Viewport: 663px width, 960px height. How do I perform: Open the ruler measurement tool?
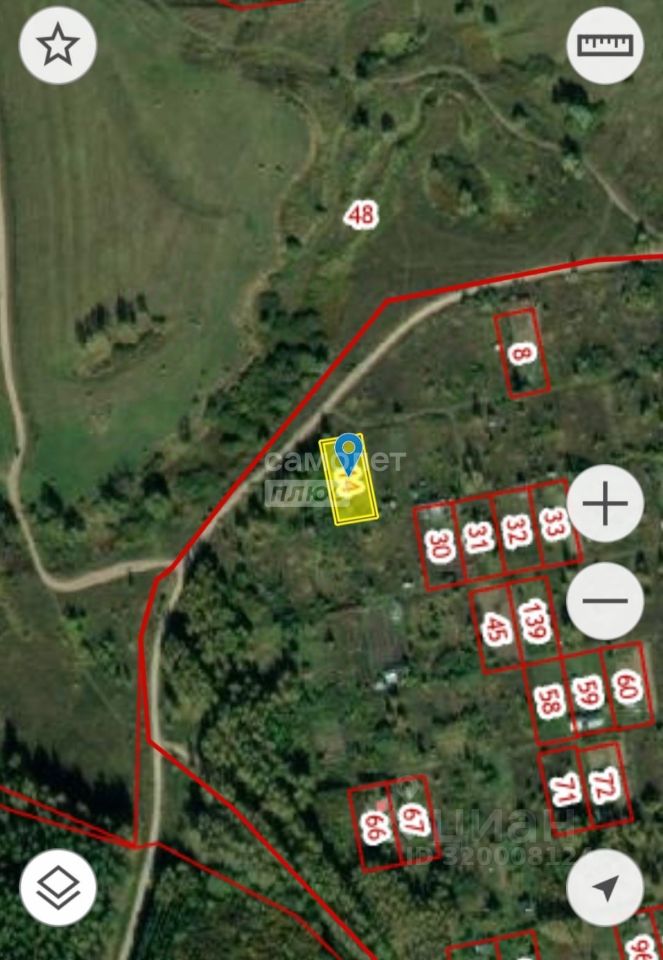pos(605,45)
